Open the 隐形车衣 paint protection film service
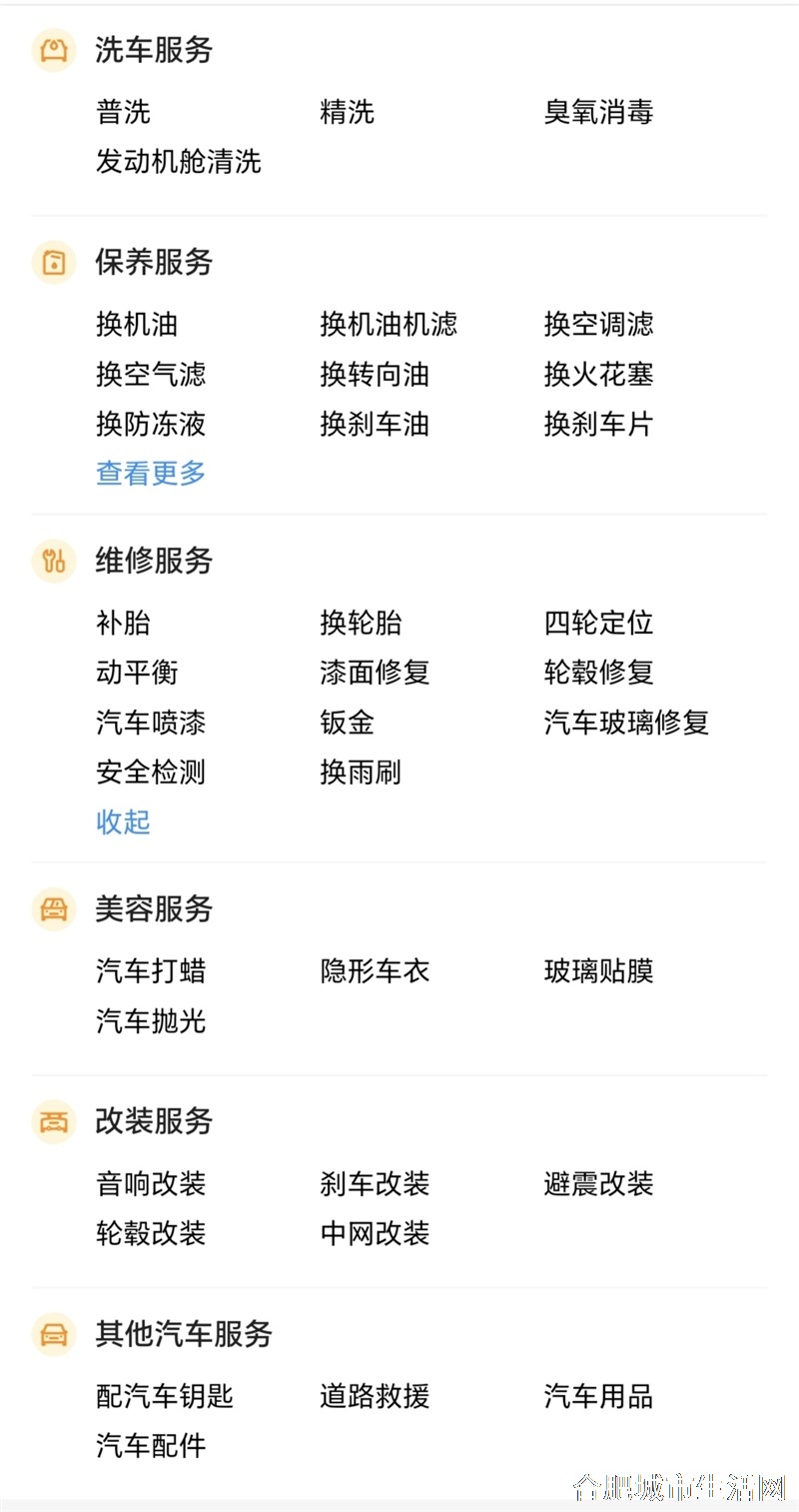 click(374, 970)
